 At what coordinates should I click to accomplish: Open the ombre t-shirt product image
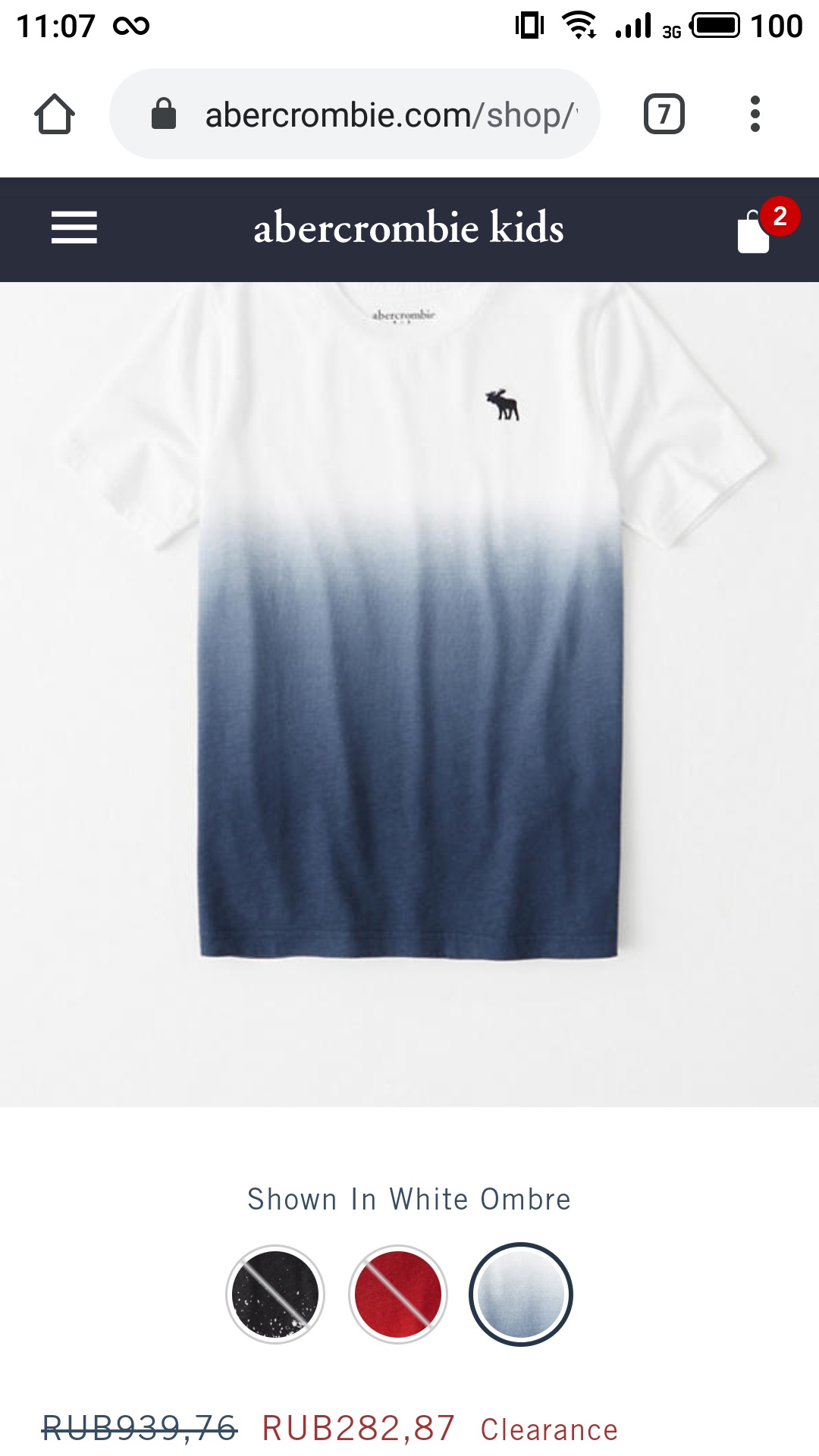409,694
